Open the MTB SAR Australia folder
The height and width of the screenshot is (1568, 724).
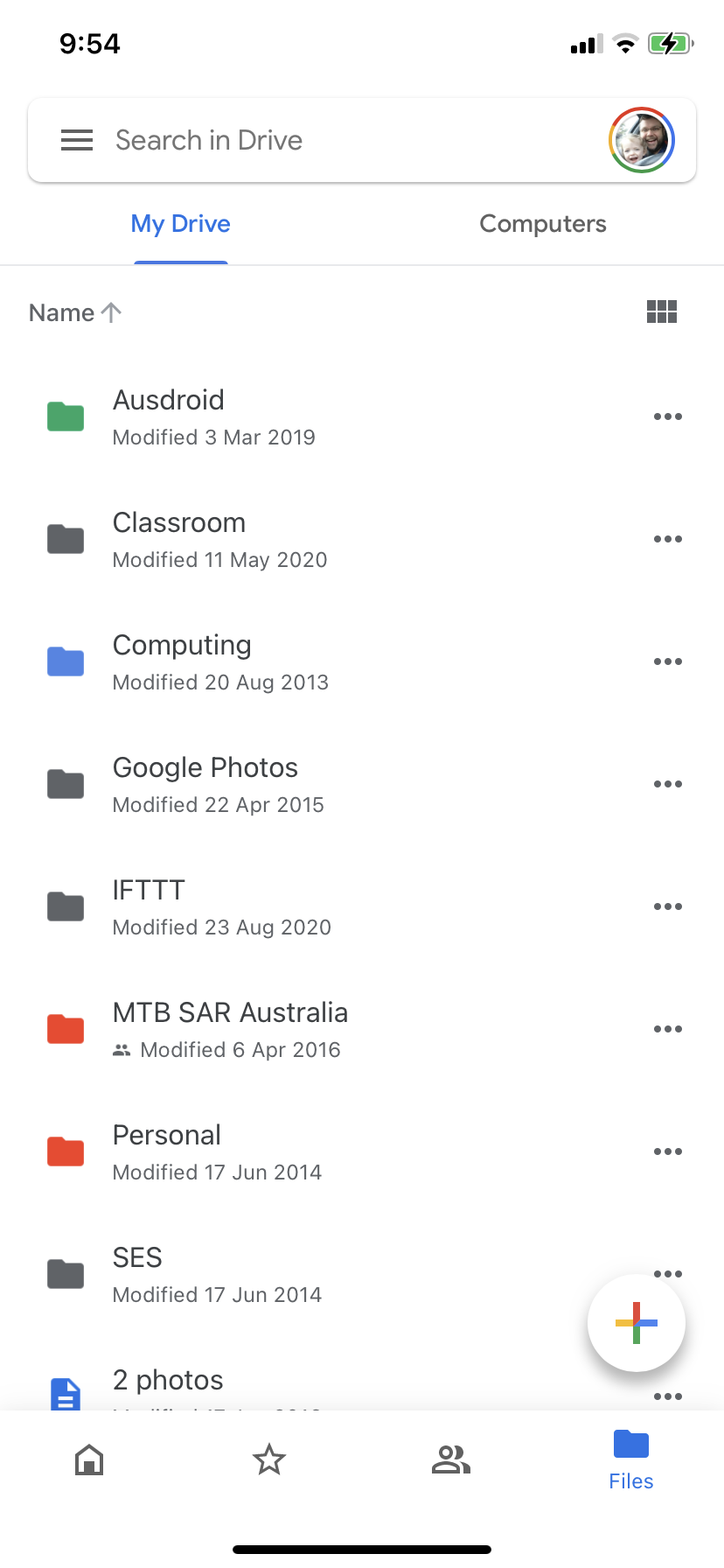[x=362, y=1030]
